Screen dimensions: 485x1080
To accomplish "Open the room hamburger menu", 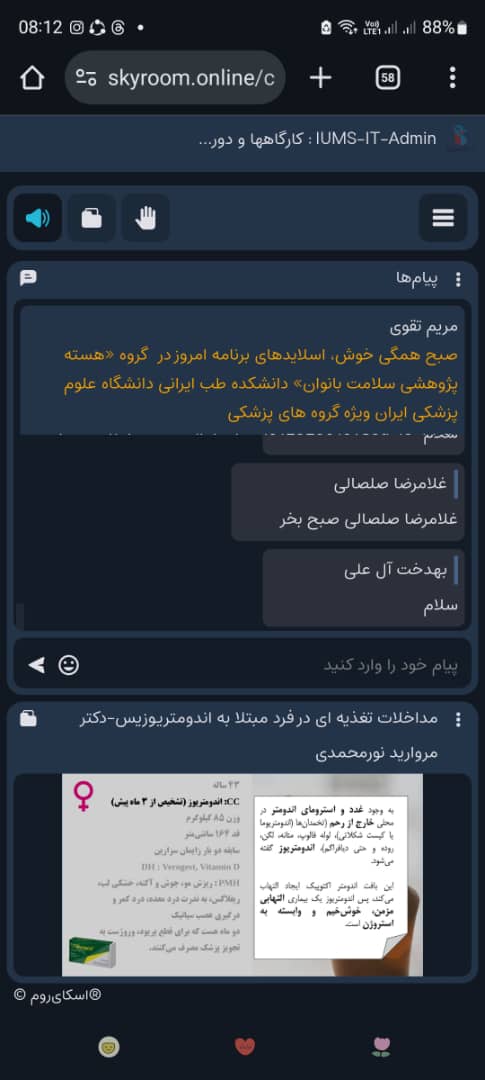I will [x=443, y=218].
